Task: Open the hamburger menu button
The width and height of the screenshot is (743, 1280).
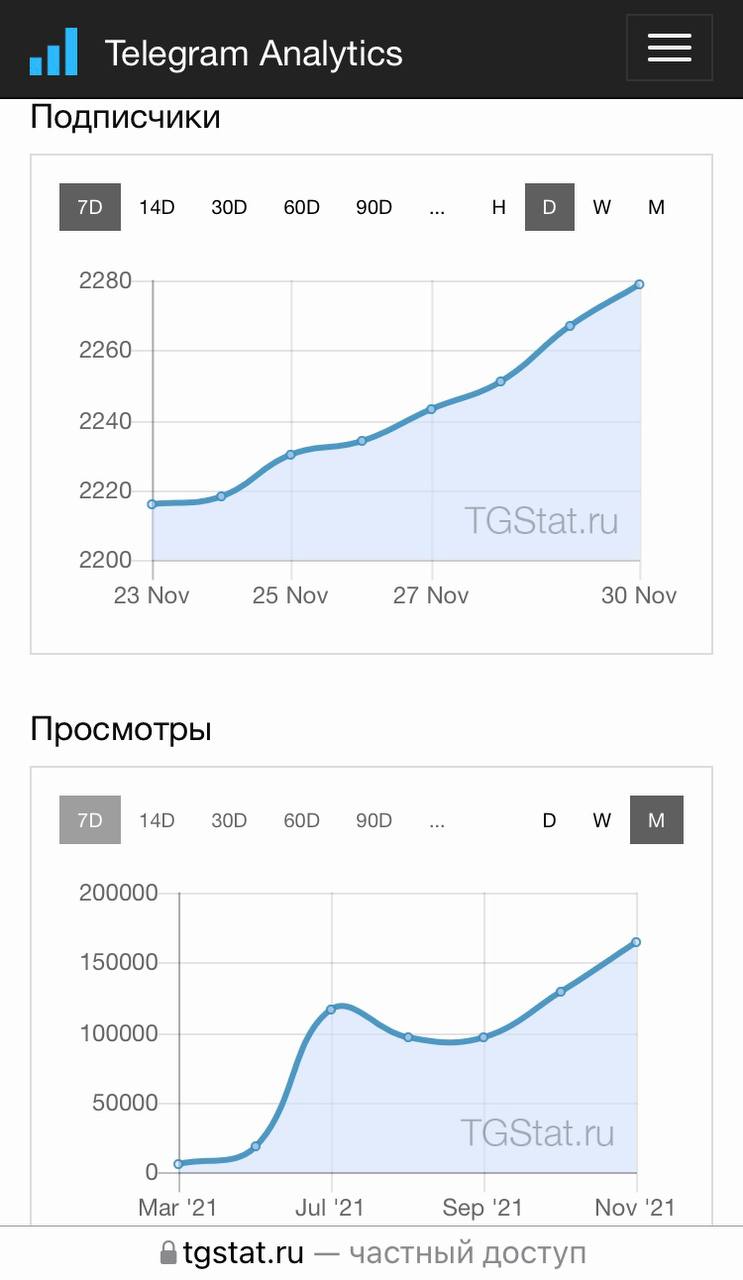Action: 669,47
